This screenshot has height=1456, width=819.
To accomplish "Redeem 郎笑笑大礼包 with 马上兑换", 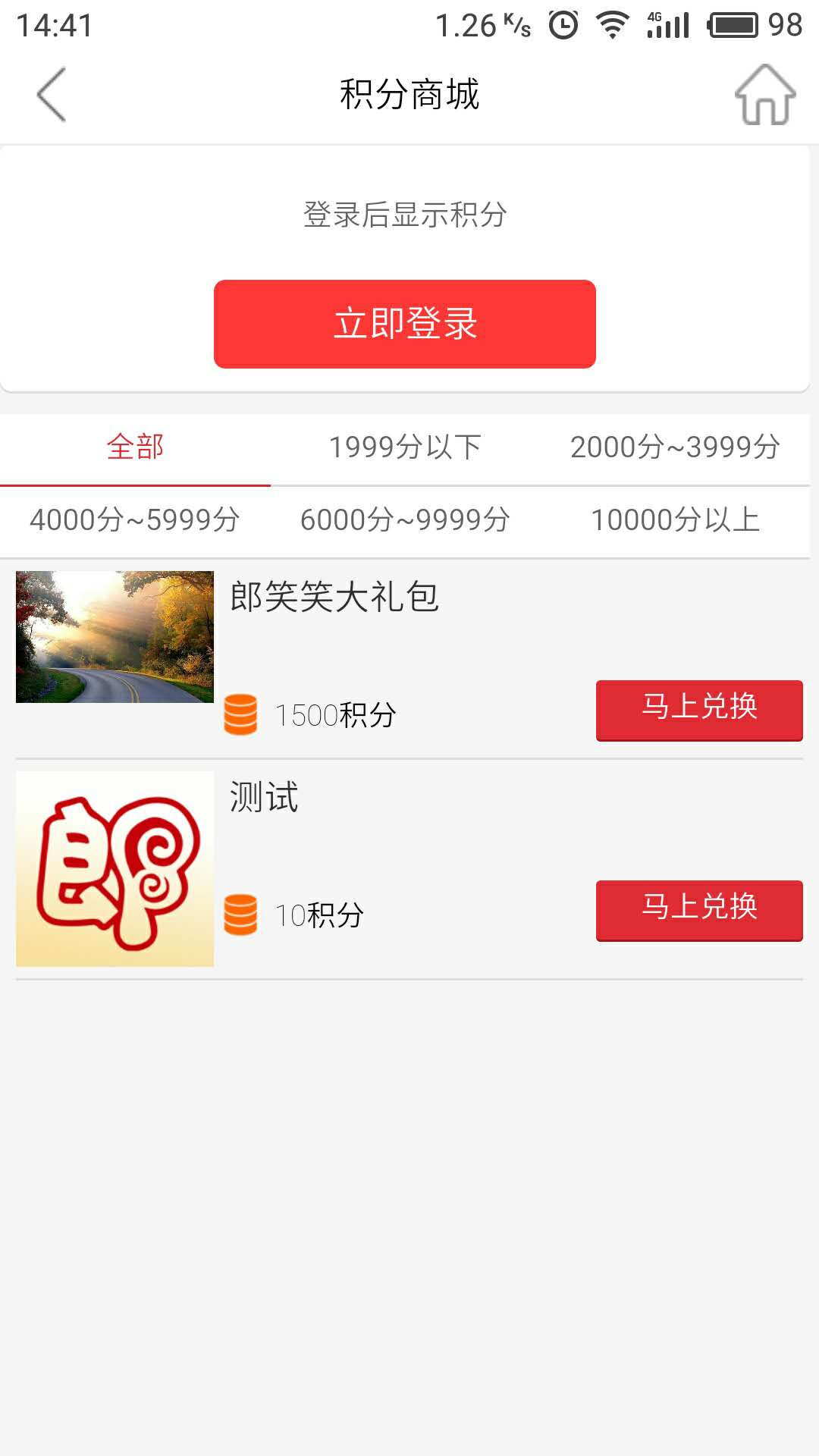I will tap(698, 709).
